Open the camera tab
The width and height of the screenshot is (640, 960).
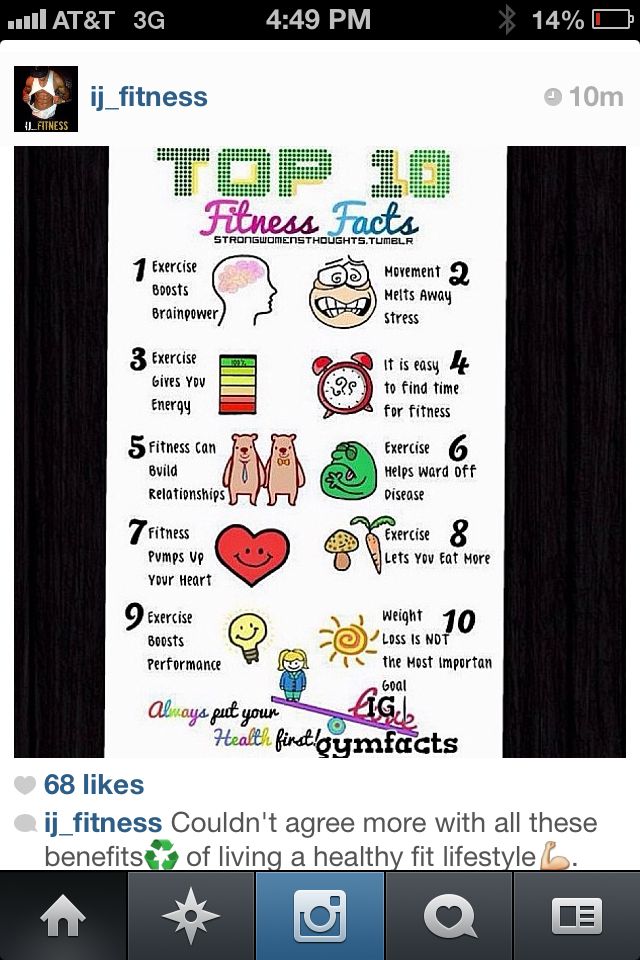(320, 915)
